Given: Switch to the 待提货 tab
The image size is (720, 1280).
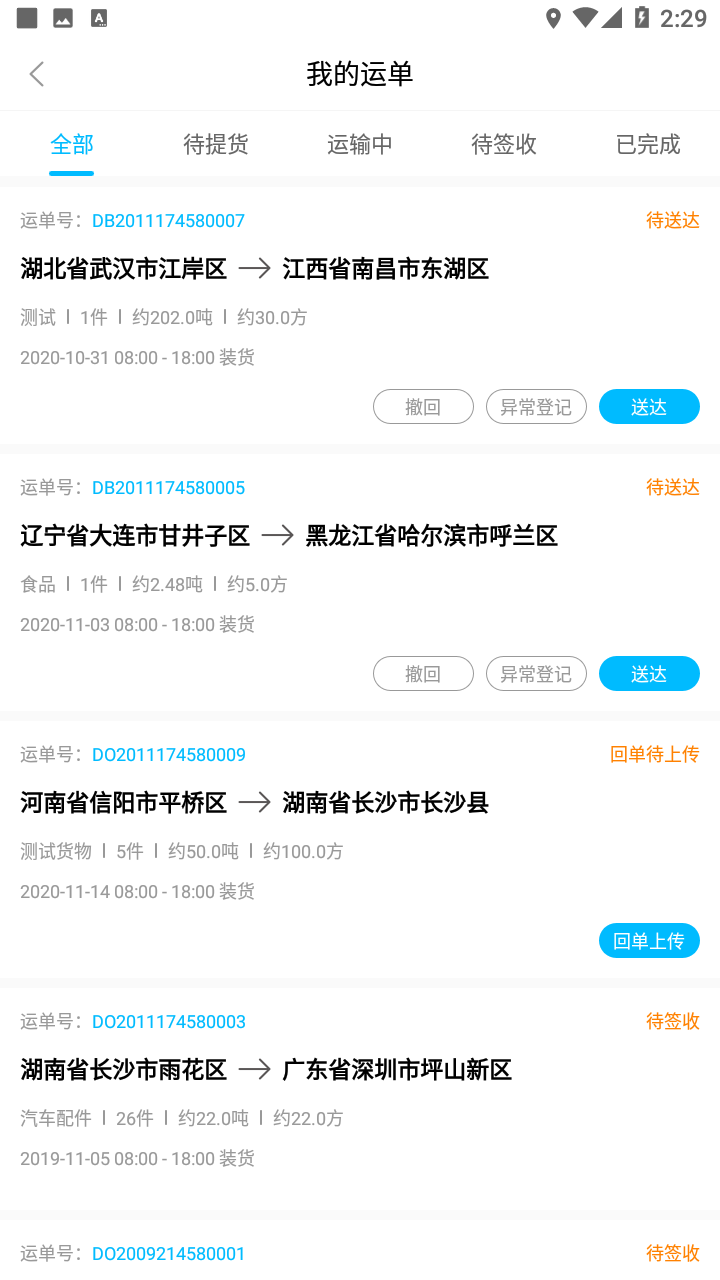Looking at the screenshot, I should coord(215,144).
